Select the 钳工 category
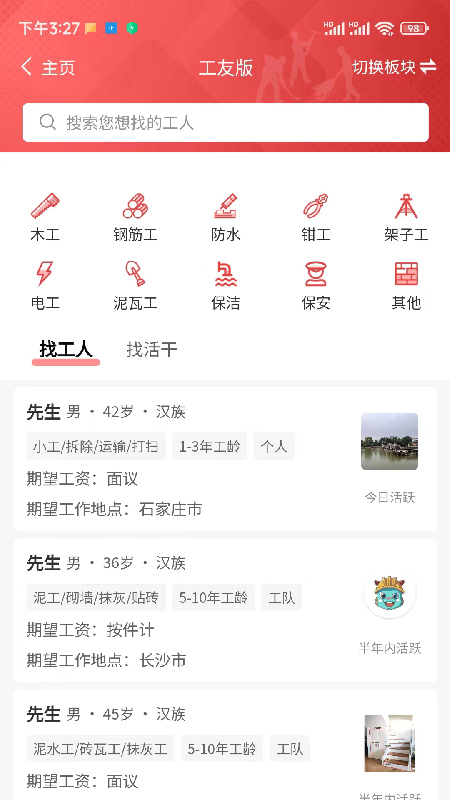 [x=316, y=217]
